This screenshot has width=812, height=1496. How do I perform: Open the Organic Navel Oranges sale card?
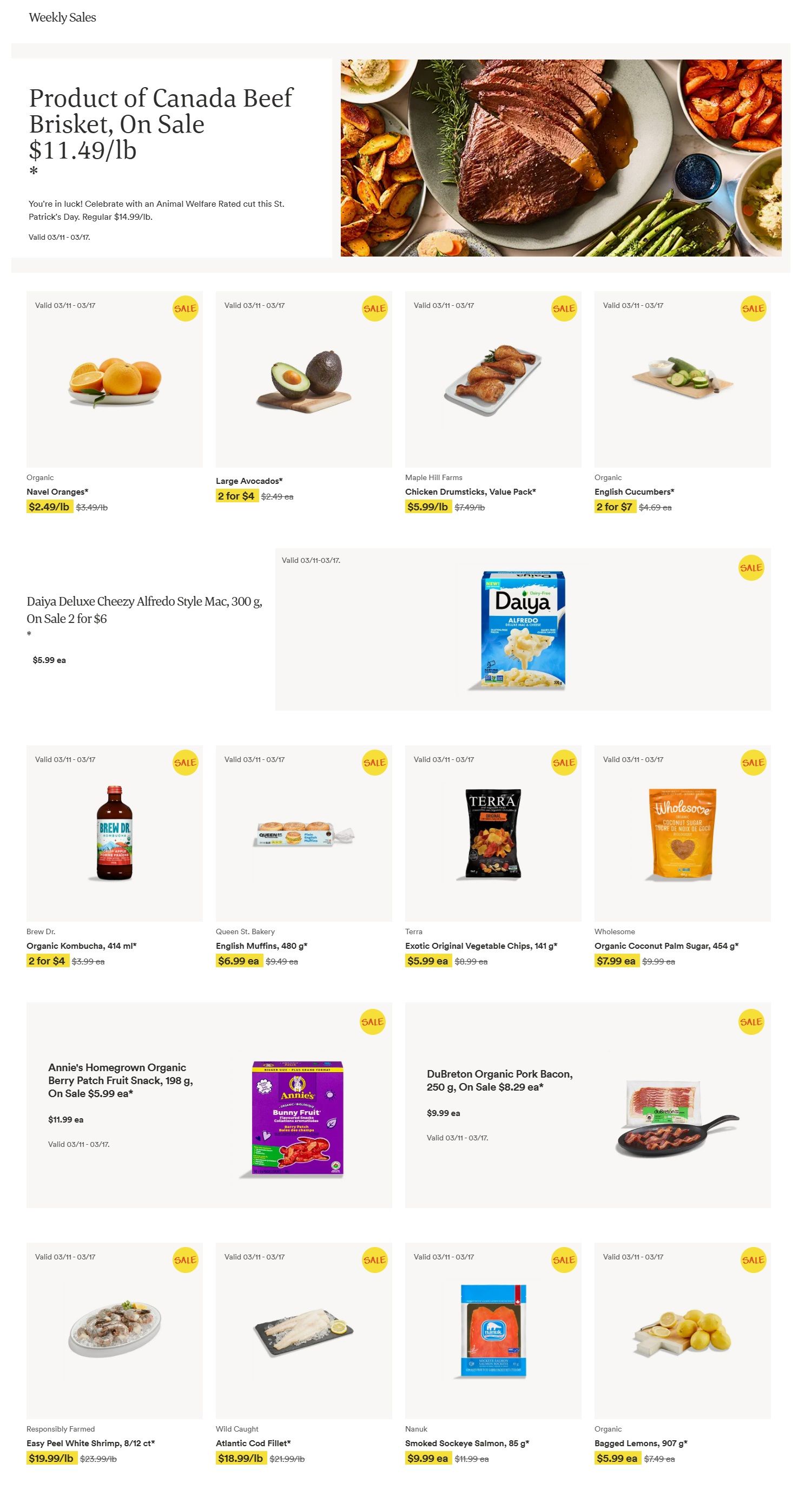[x=114, y=379]
